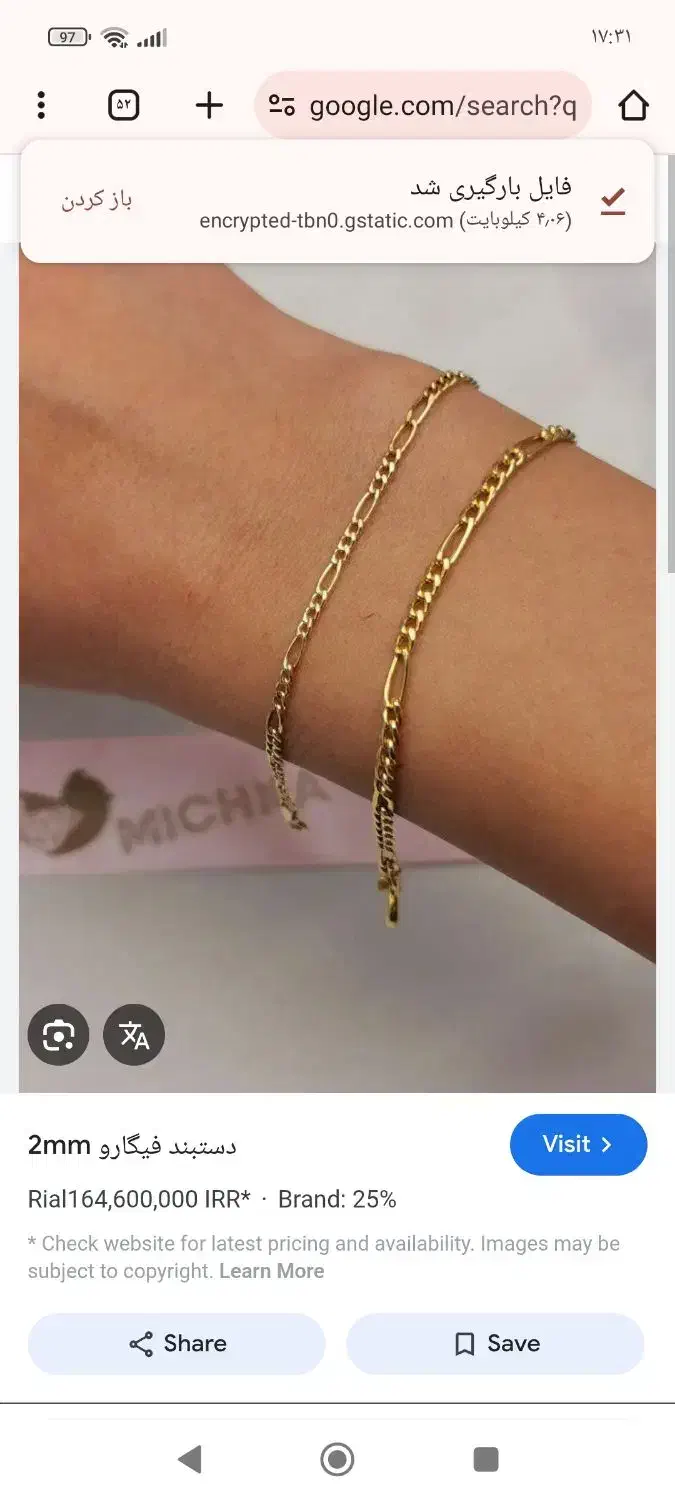The image size is (675, 1500).
Task: Go to the browser home page
Action: coord(633,105)
